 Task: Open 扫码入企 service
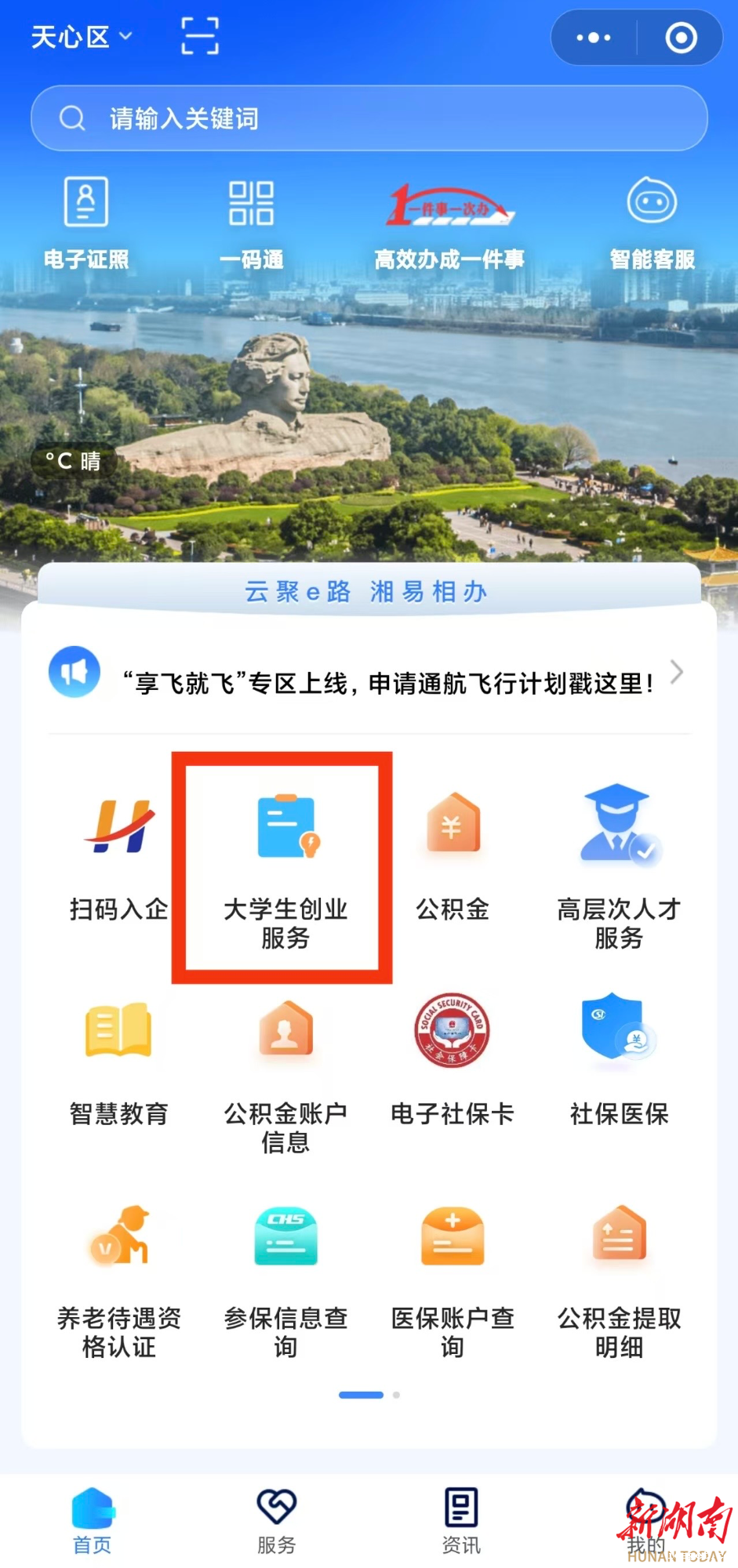(x=118, y=862)
